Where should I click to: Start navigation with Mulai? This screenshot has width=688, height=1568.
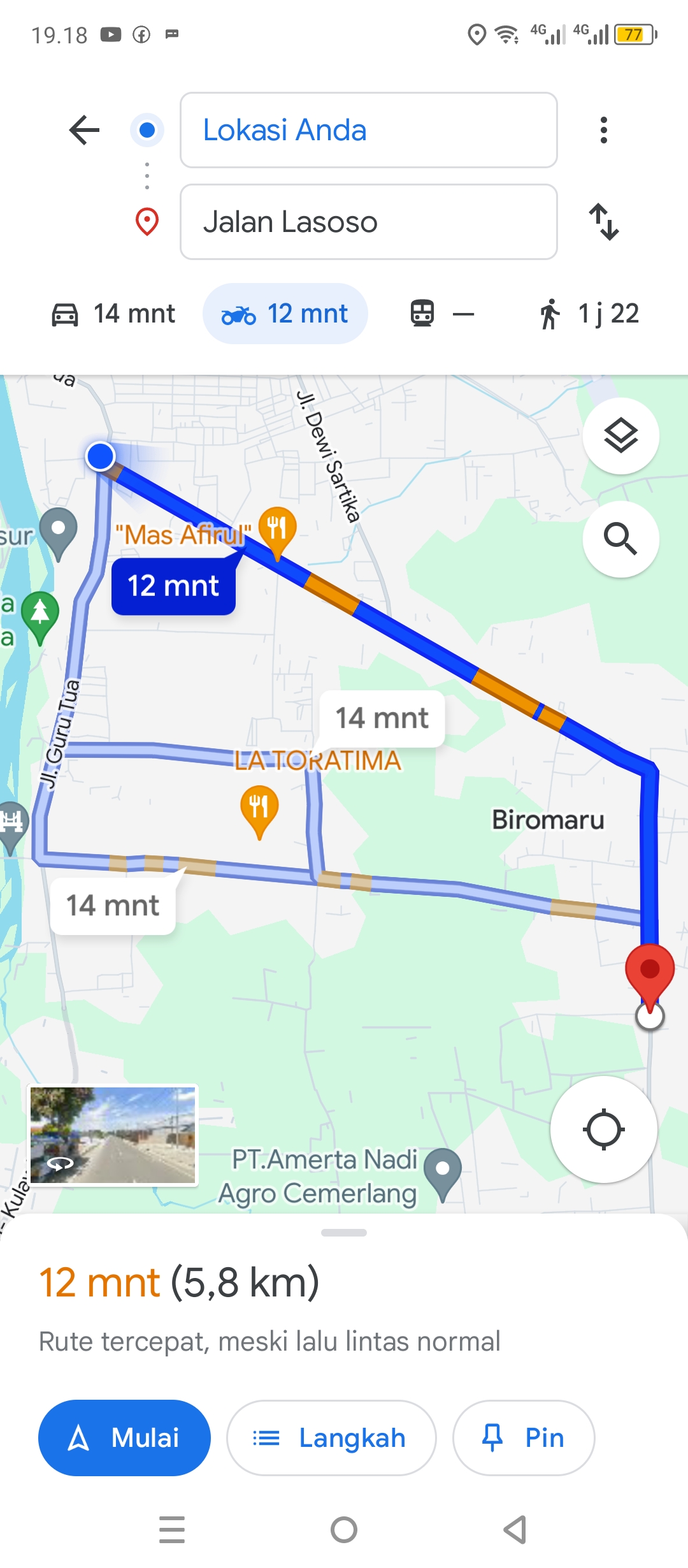pos(125,1438)
